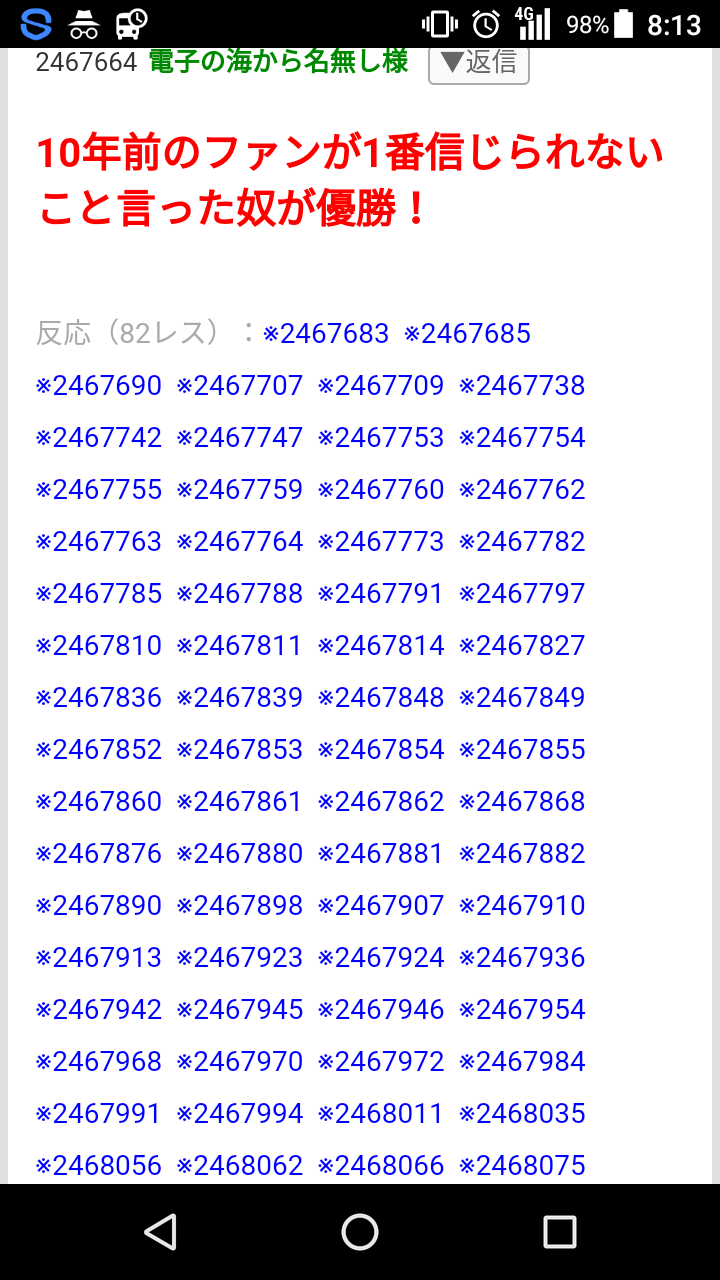Jump to reply ※2467970

coord(240,1062)
